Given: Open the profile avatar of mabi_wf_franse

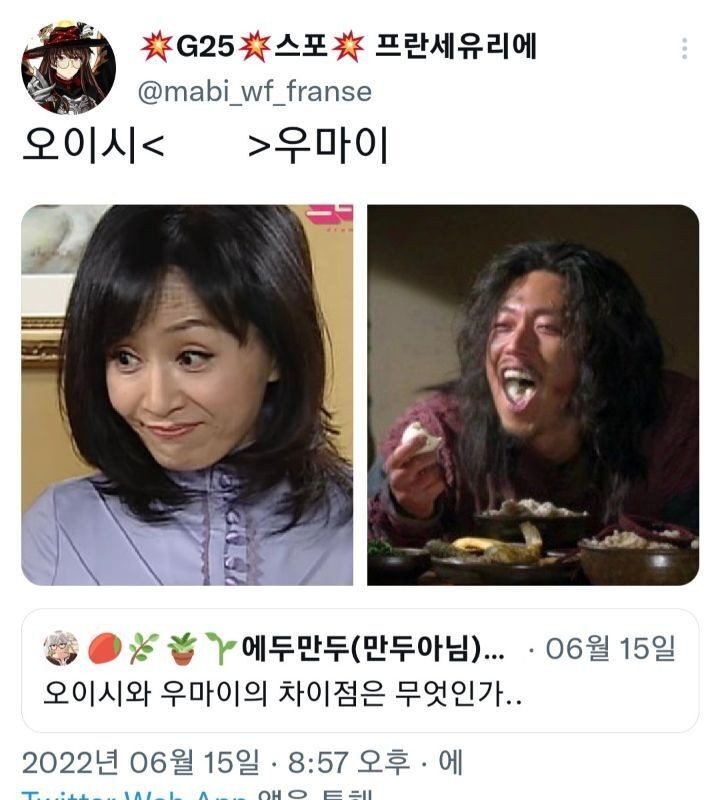Looking at the screenshot, I should 68,68.
